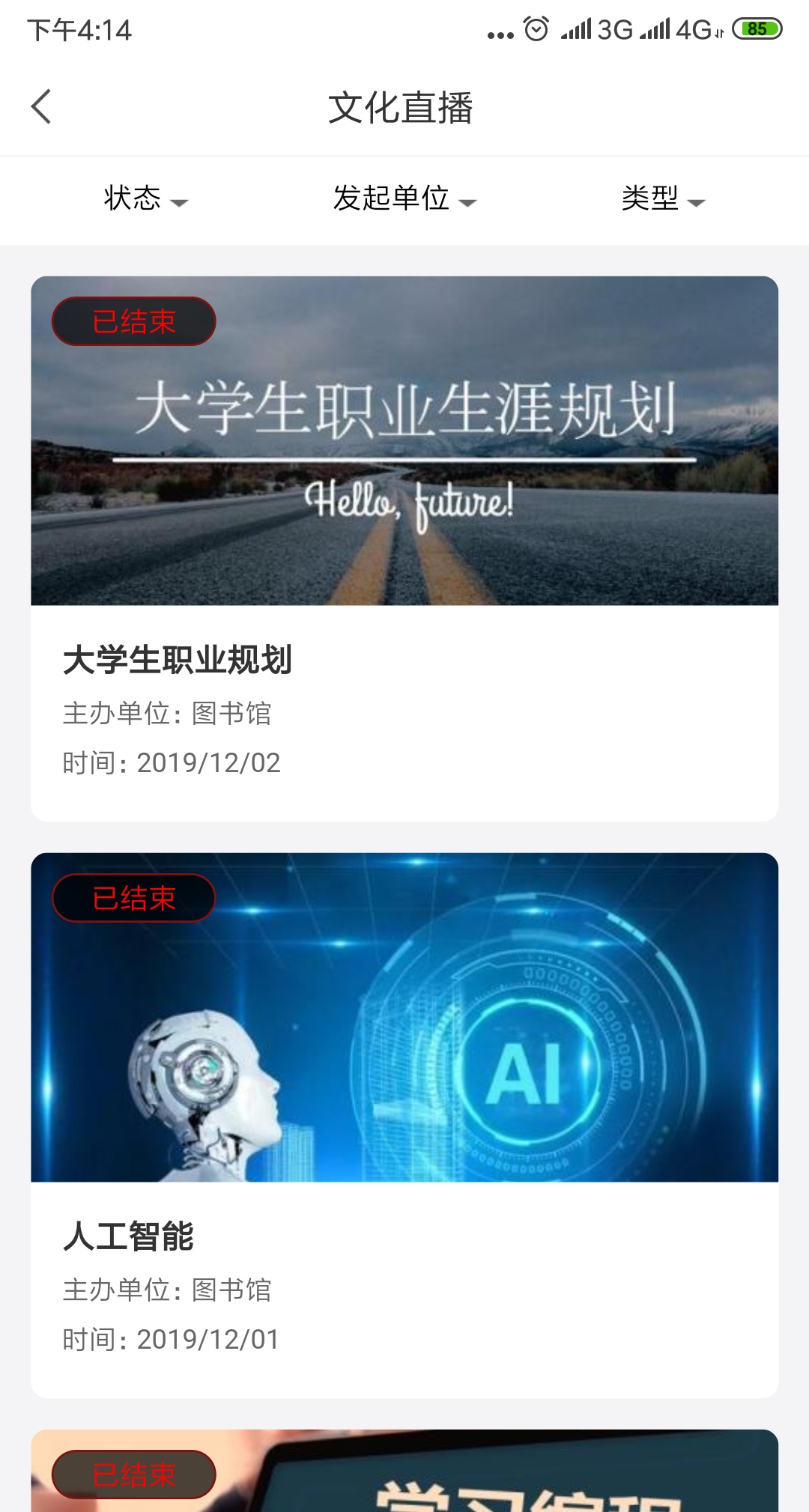Expand the 状态 filter dropdown

pos(145,199)
